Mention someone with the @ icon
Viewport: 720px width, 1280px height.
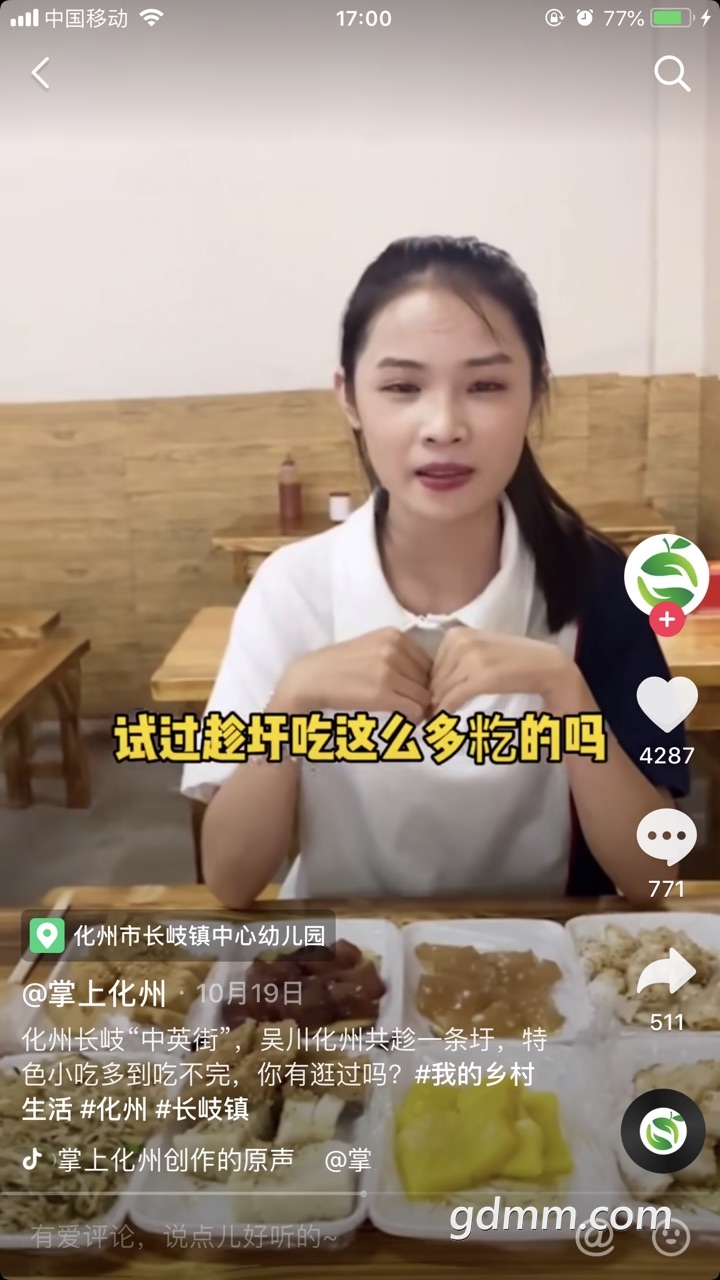[x=597, y=1238]
